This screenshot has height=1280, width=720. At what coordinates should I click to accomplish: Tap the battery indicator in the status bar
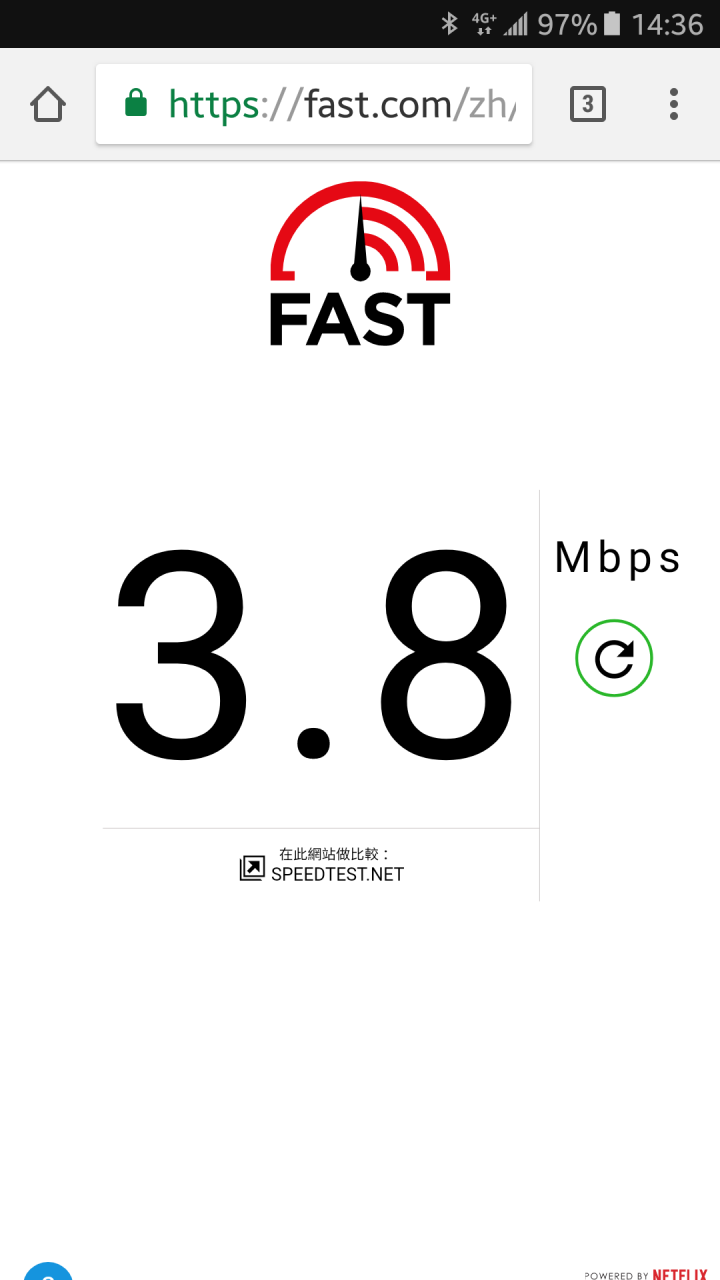[x=612, y=22]
